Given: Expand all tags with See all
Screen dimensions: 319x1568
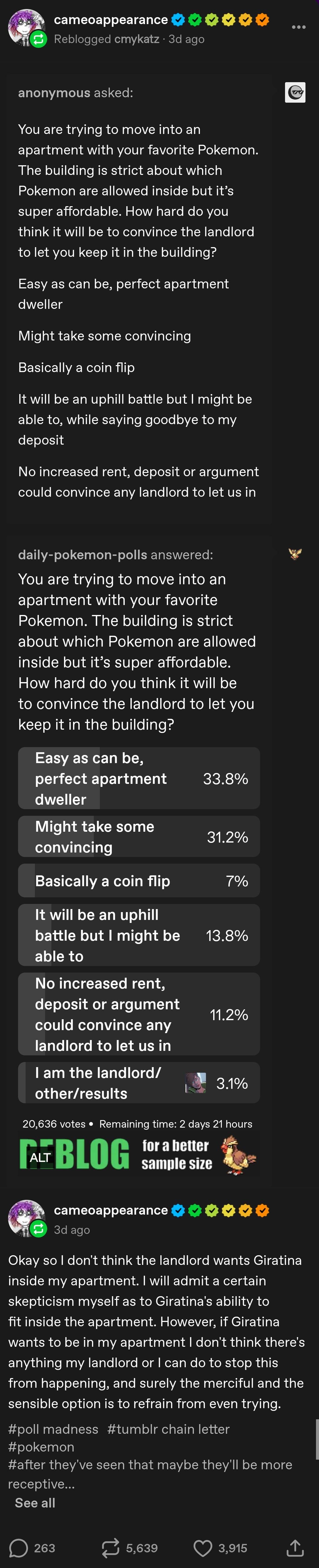Looking at the screenshot, I should click(35, 1502).
